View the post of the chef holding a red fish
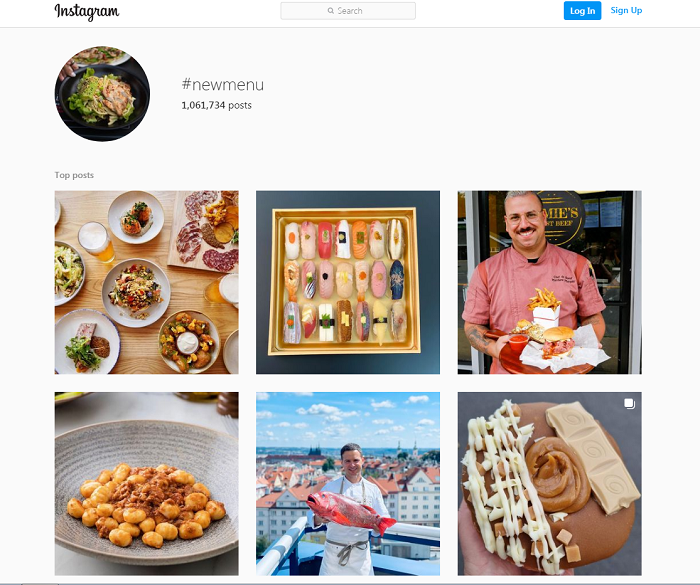Screen dimensions: 700x585 click(x=347, y=483)
